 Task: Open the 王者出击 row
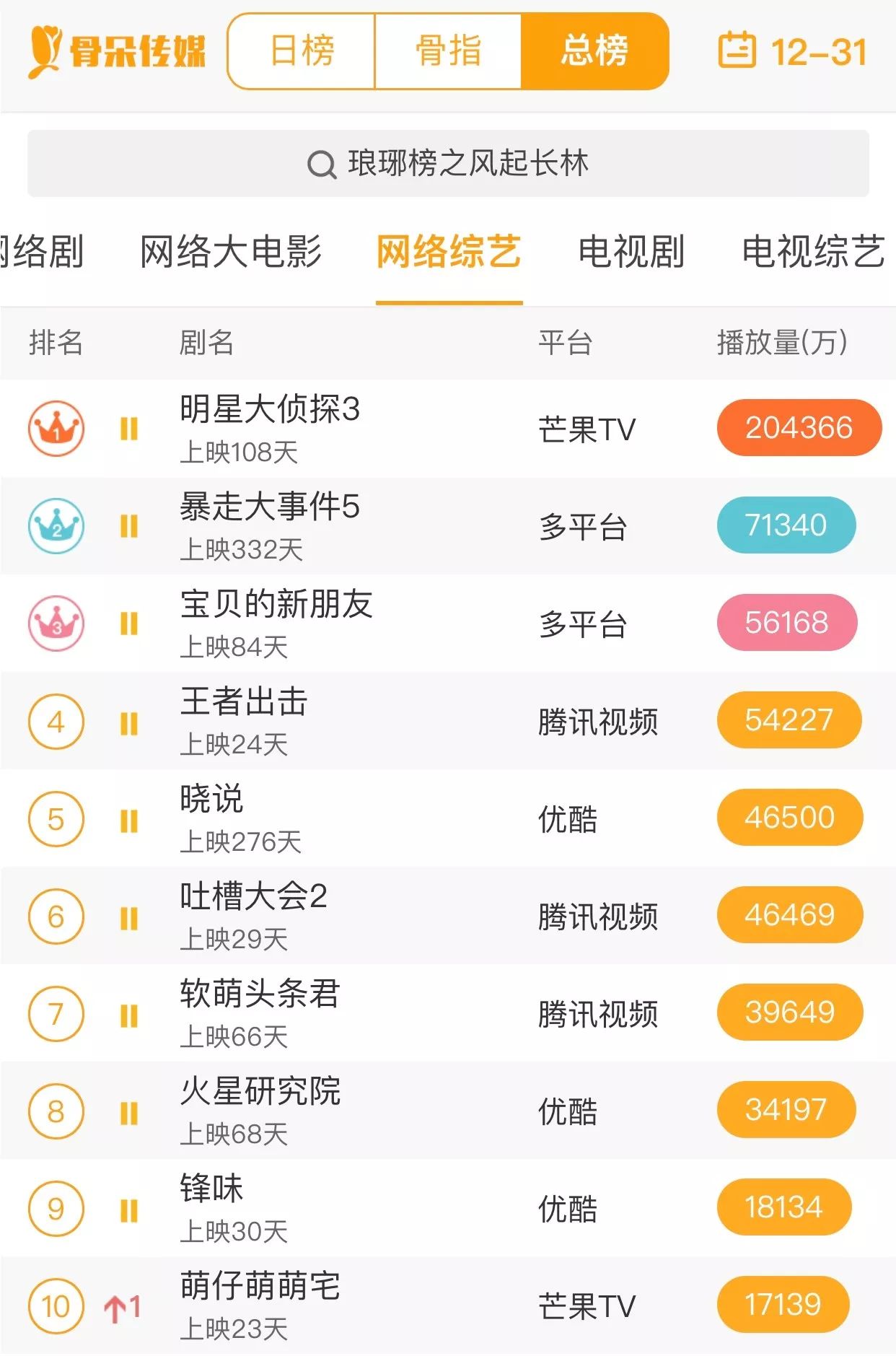click(244, 702)
